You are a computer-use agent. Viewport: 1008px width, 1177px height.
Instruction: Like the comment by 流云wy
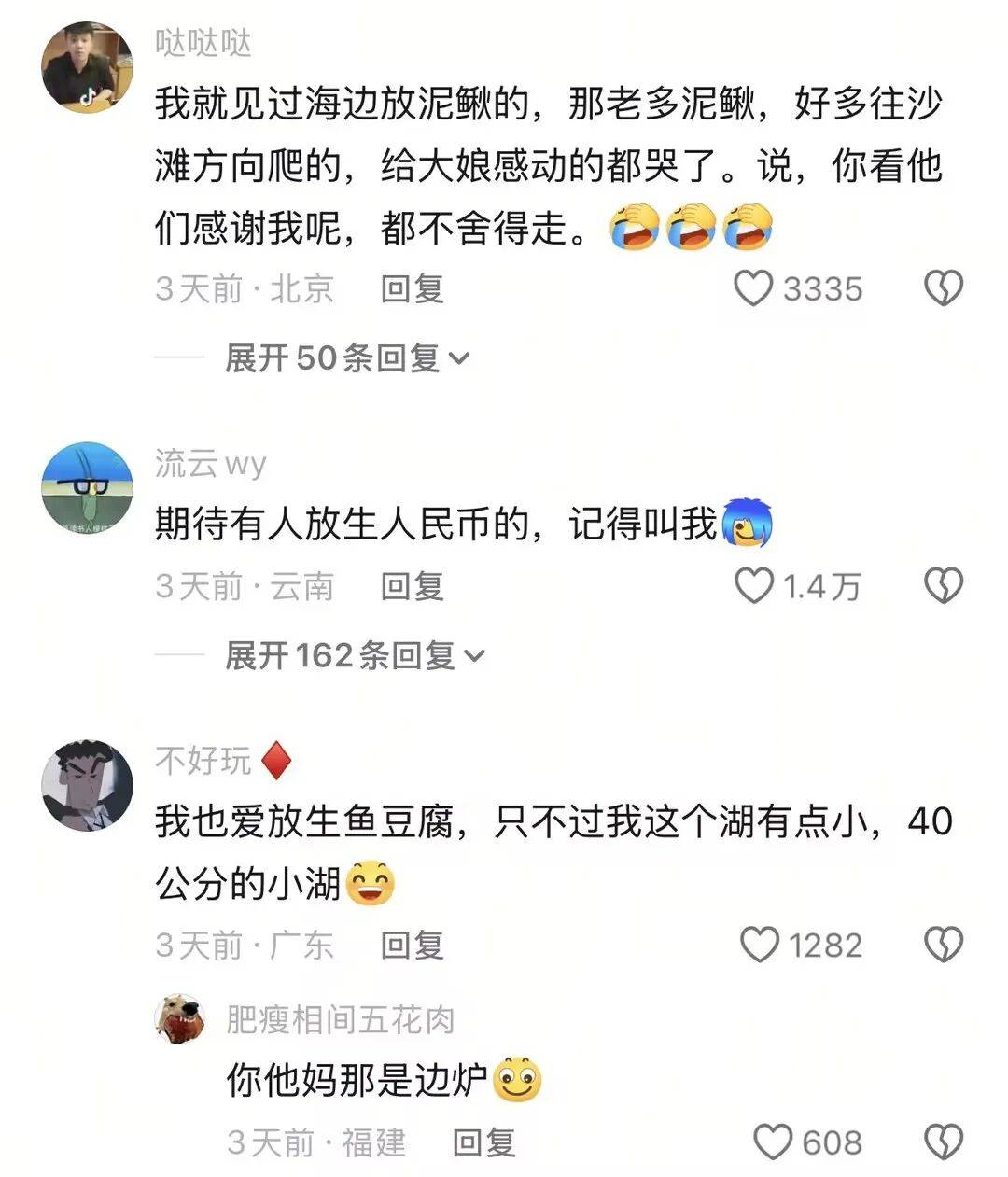pyautogui.click(x=754, y=586)
